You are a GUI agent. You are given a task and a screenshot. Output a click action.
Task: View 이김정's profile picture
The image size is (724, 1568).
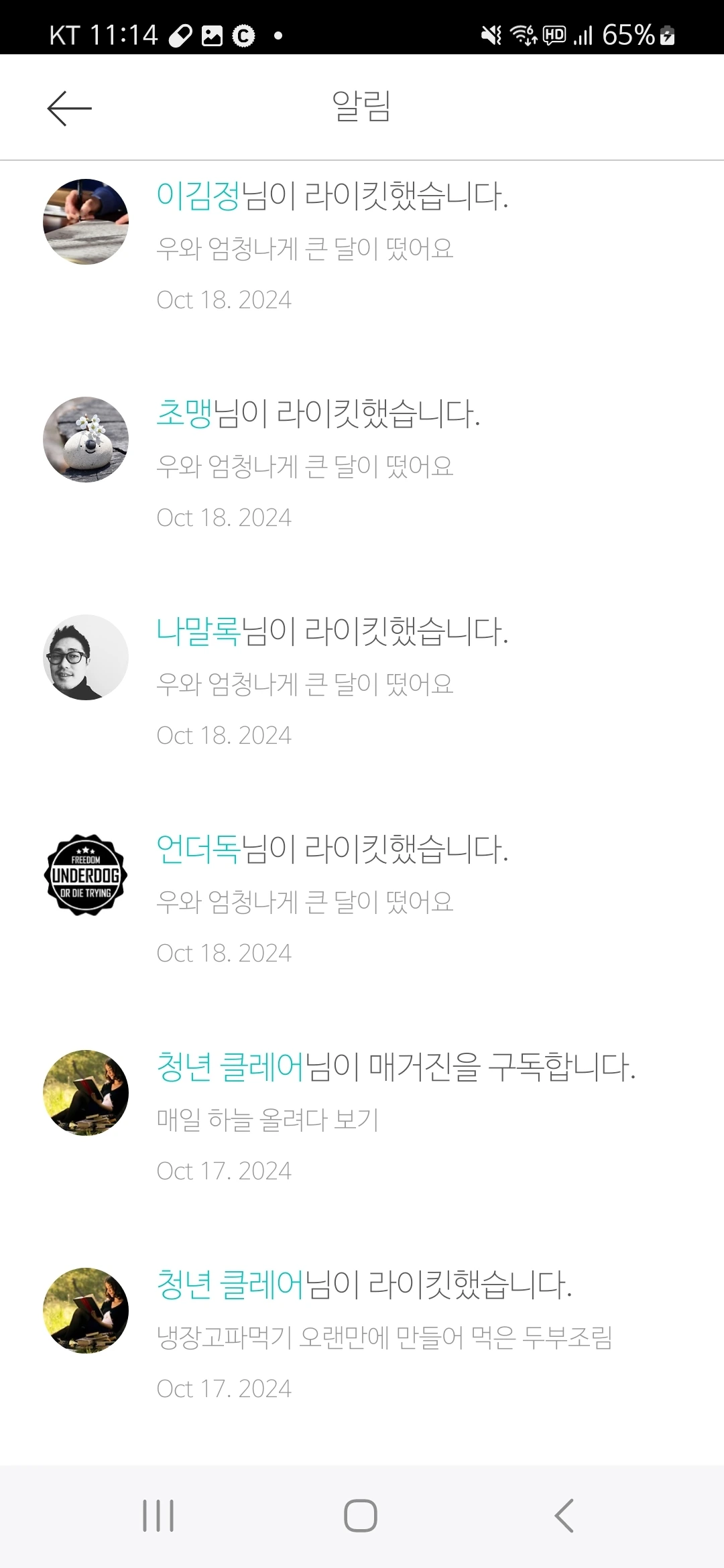[86, 222]
